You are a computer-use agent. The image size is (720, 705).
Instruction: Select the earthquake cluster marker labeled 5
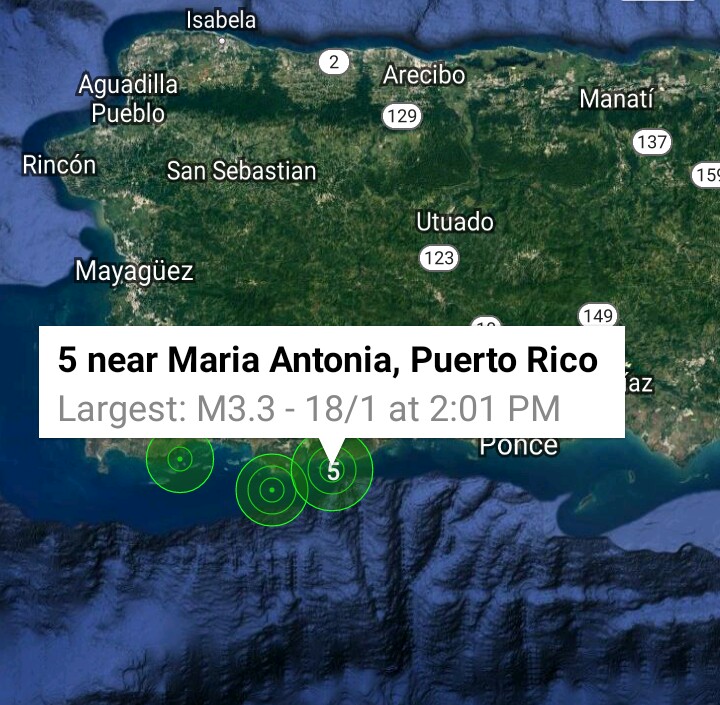pyautogui.click(x=333, y=470)
